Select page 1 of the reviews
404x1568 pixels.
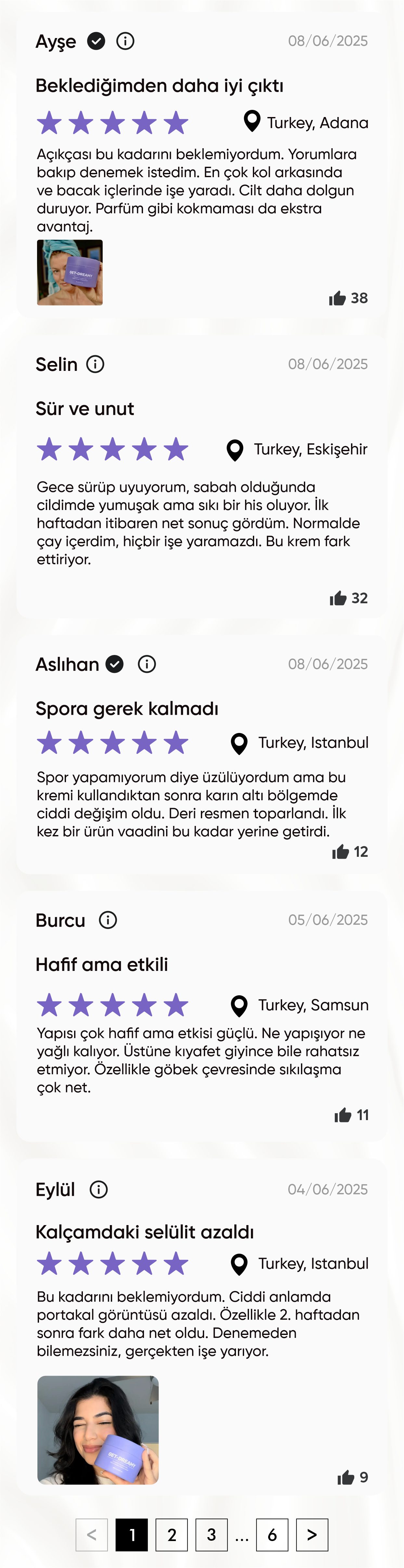[131, 1535]
